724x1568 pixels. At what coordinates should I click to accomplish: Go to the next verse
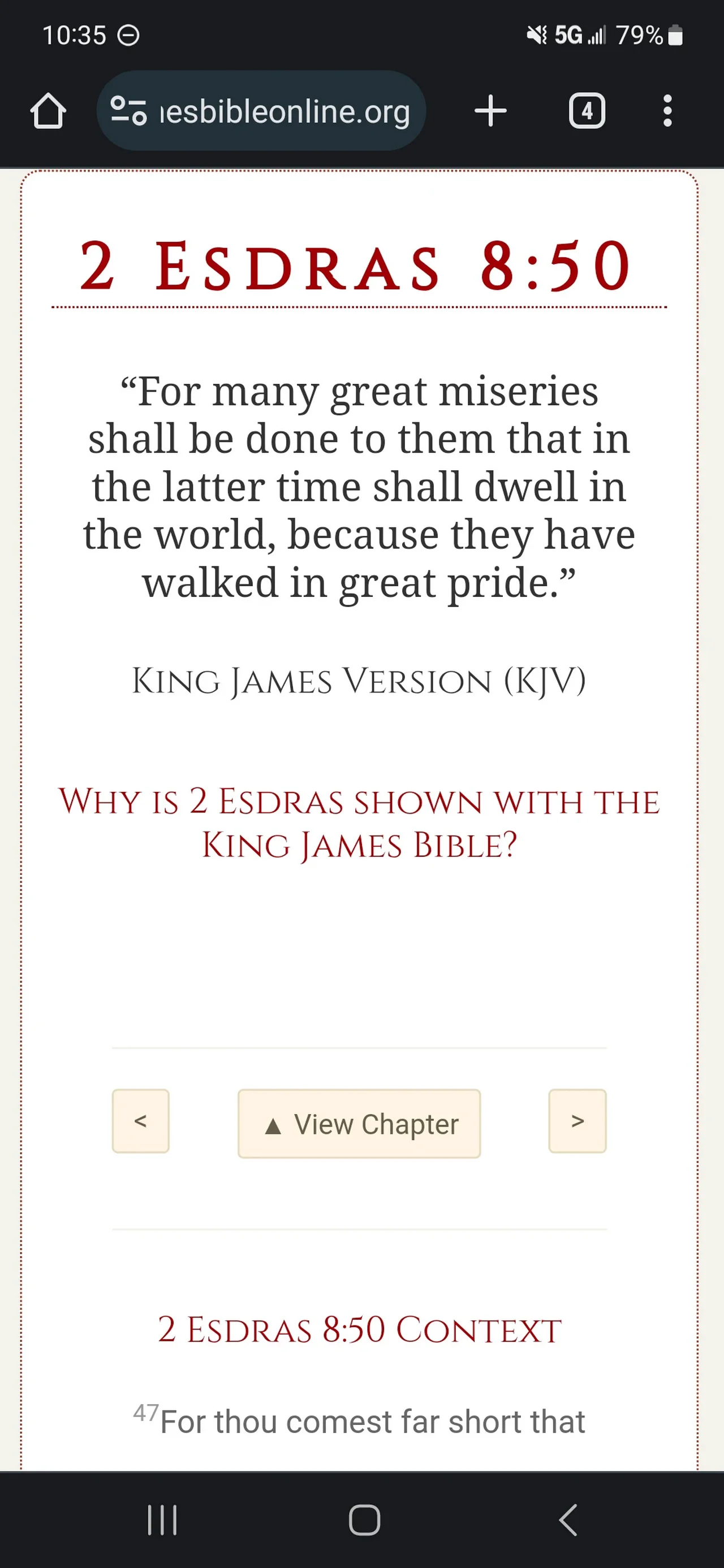(x=578, y=1121)
